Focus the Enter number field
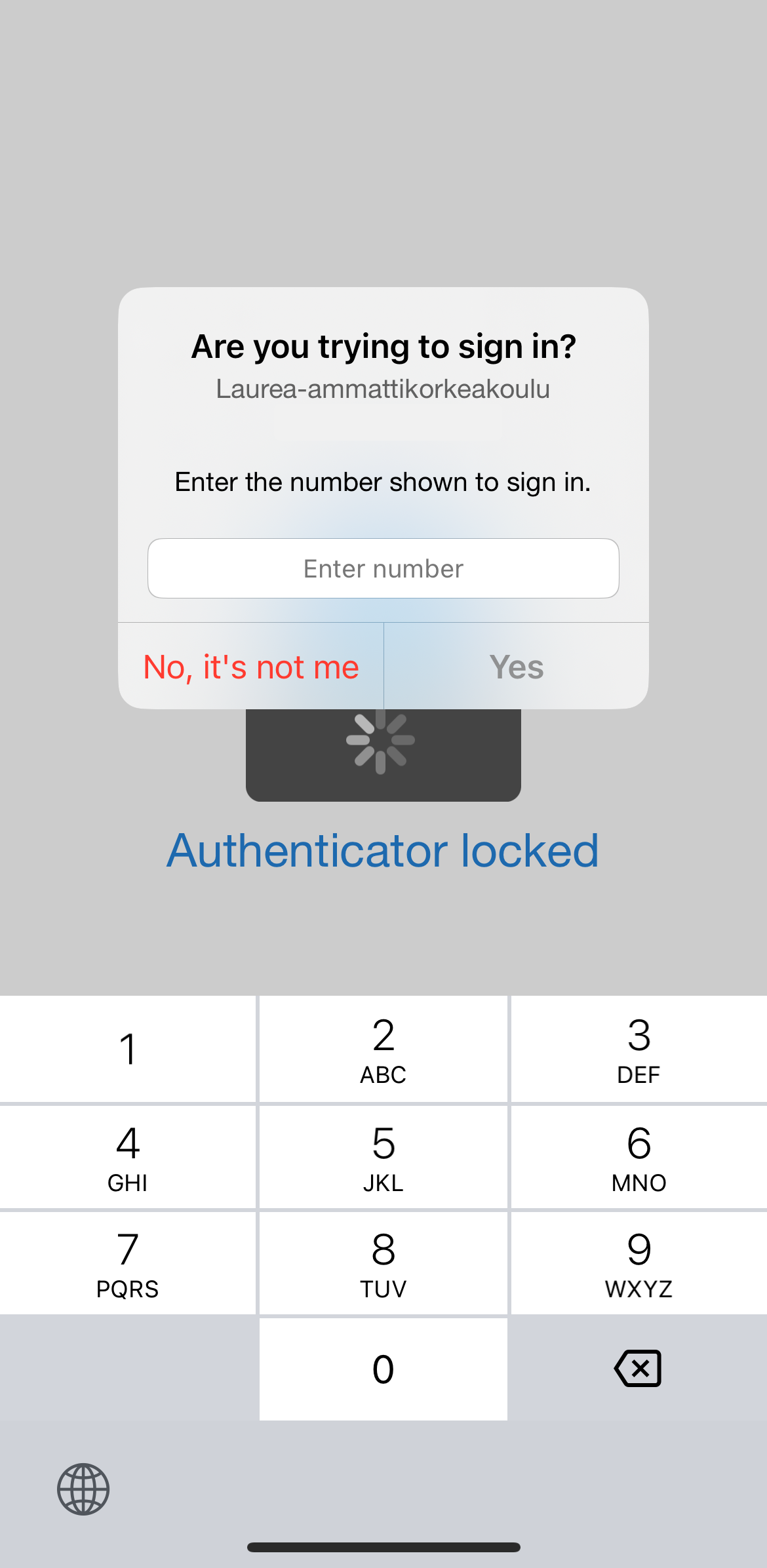This screenshot has height=1568, width=767. pos(383,568)
